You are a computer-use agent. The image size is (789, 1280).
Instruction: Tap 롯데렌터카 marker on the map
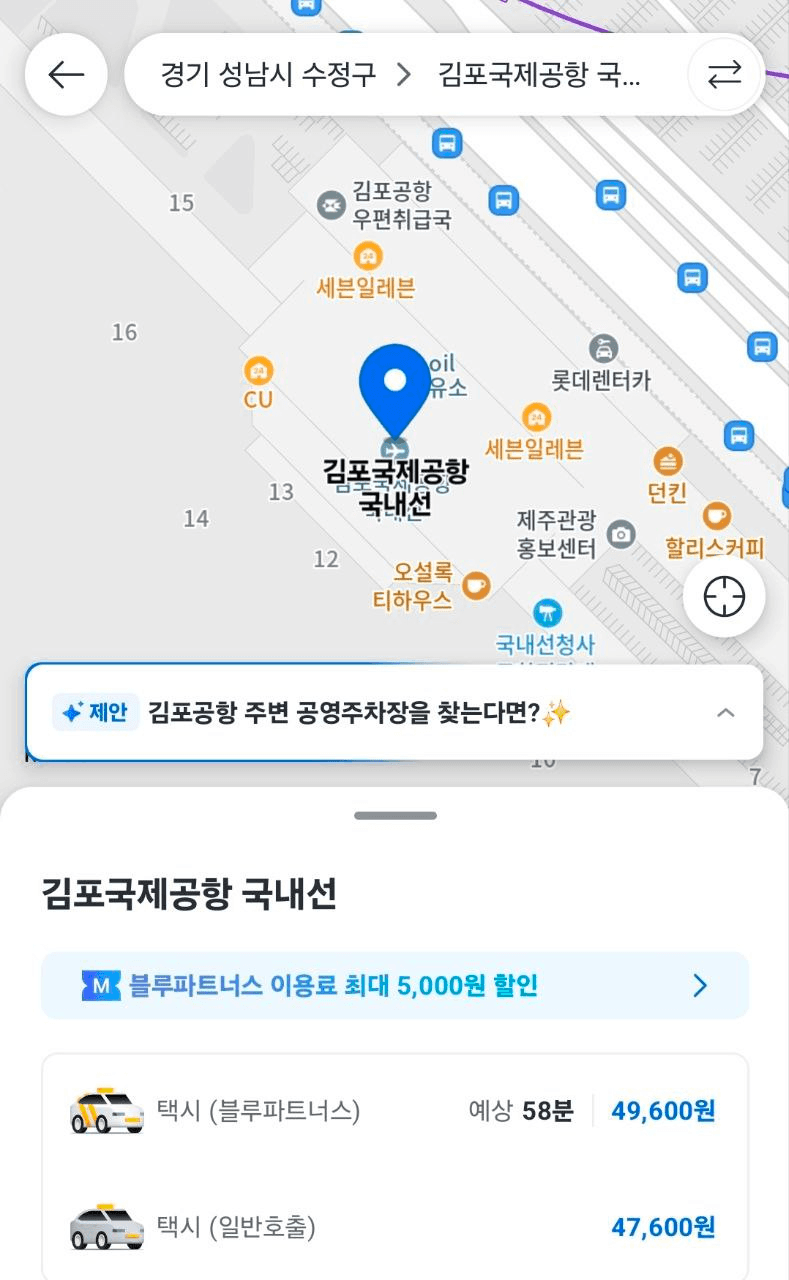point(603,350)
